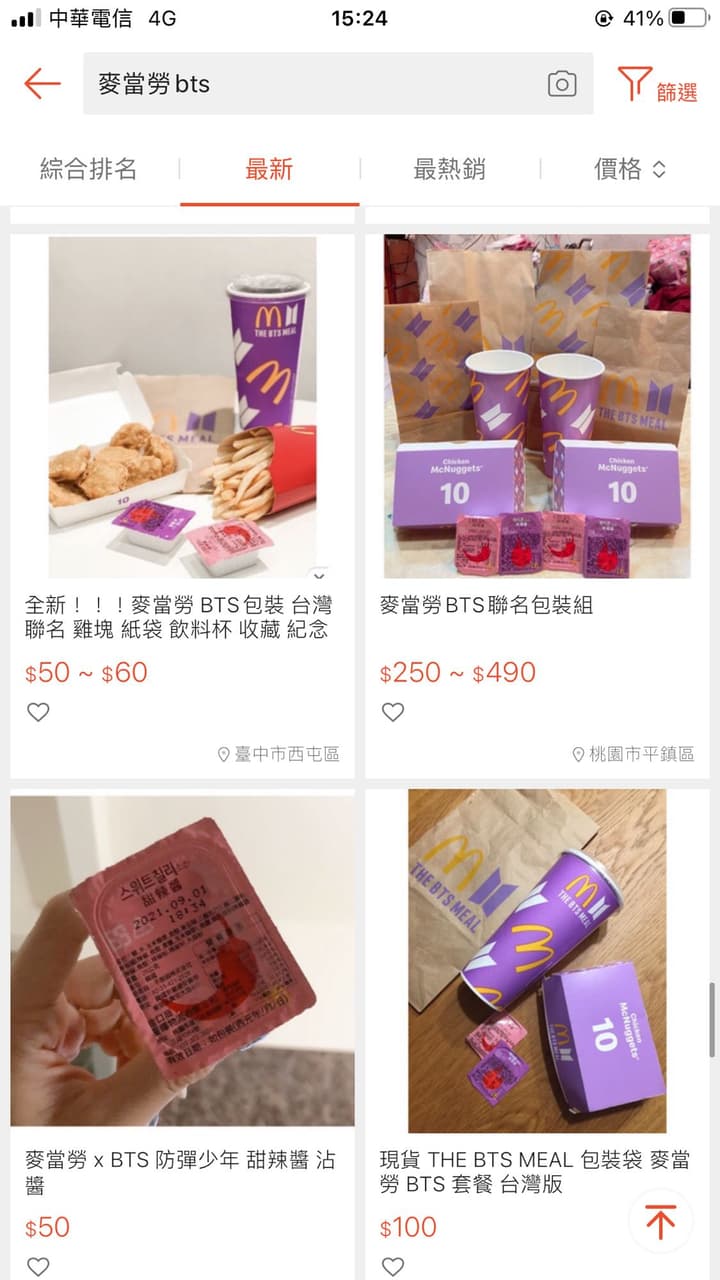
Task: Like the 麥當勞BTS聯名包裝組 listing
Action: point(393,713)
